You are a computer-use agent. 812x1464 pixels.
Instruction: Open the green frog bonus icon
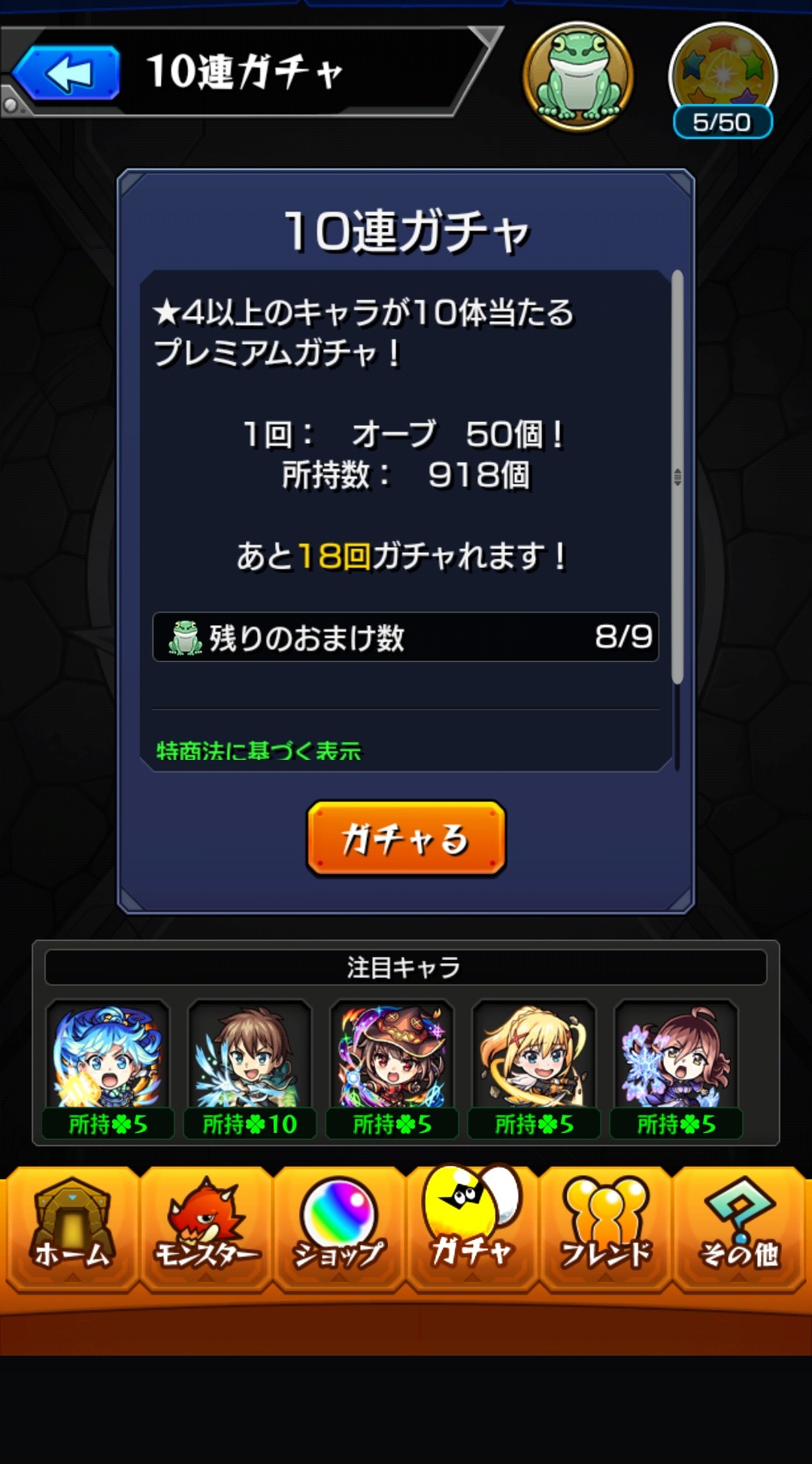(x=577, y=77)
